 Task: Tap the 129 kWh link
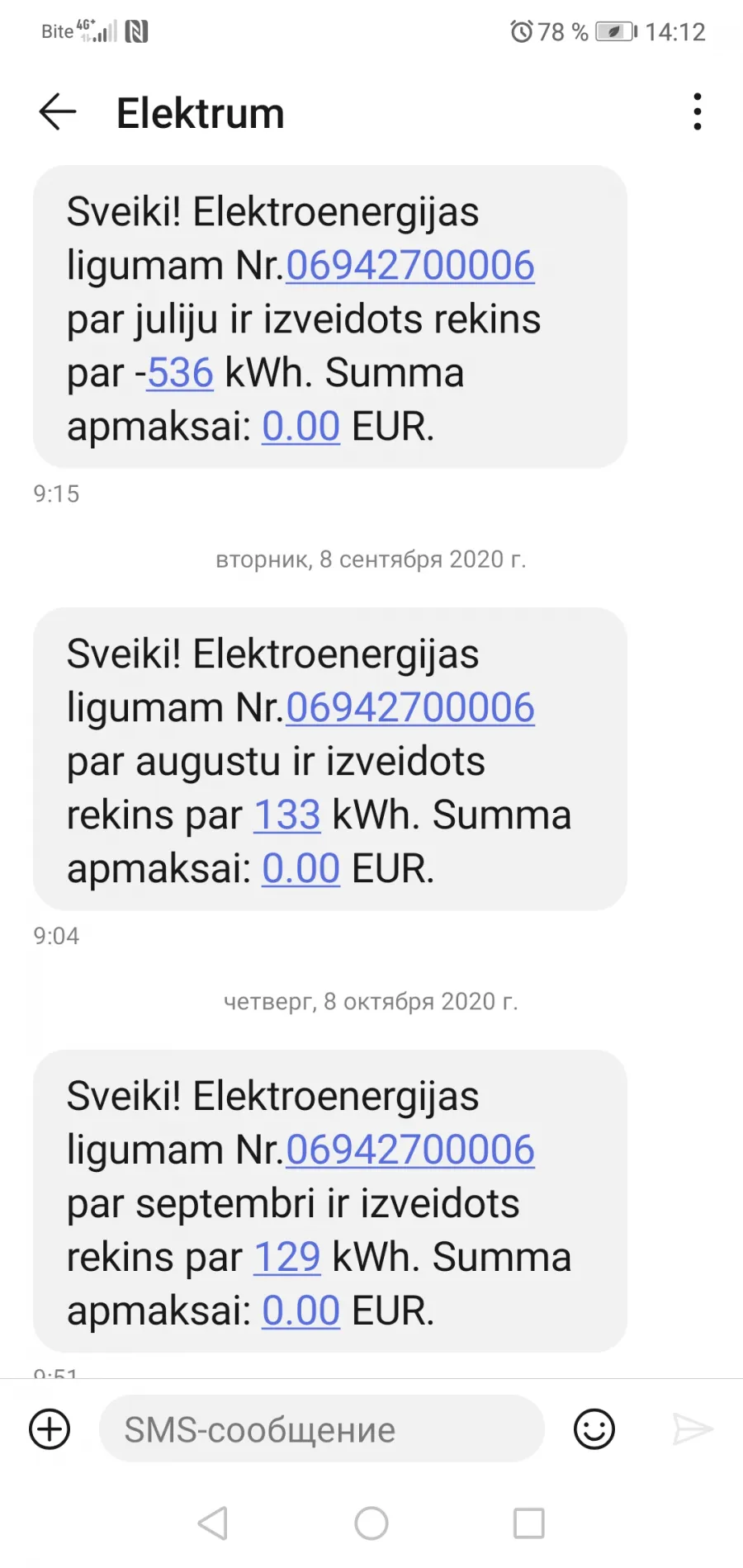(x=286, y=1258)
